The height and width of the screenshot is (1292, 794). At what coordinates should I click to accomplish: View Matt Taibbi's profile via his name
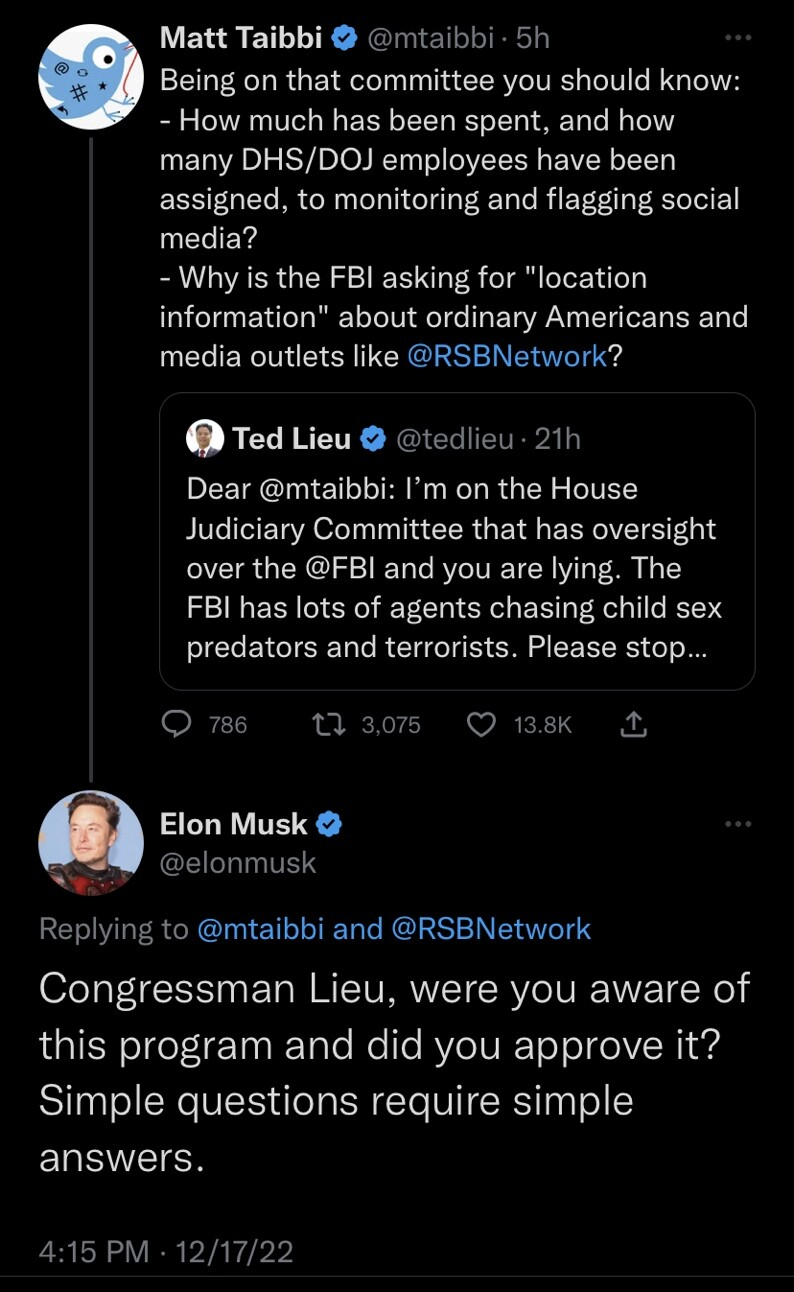(x=241, y=38)
